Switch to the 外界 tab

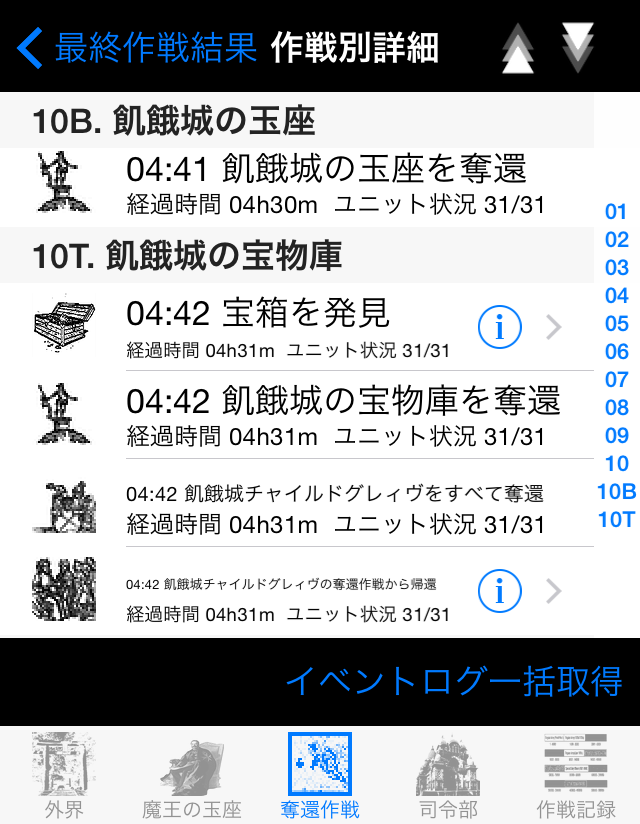[64, 777]
